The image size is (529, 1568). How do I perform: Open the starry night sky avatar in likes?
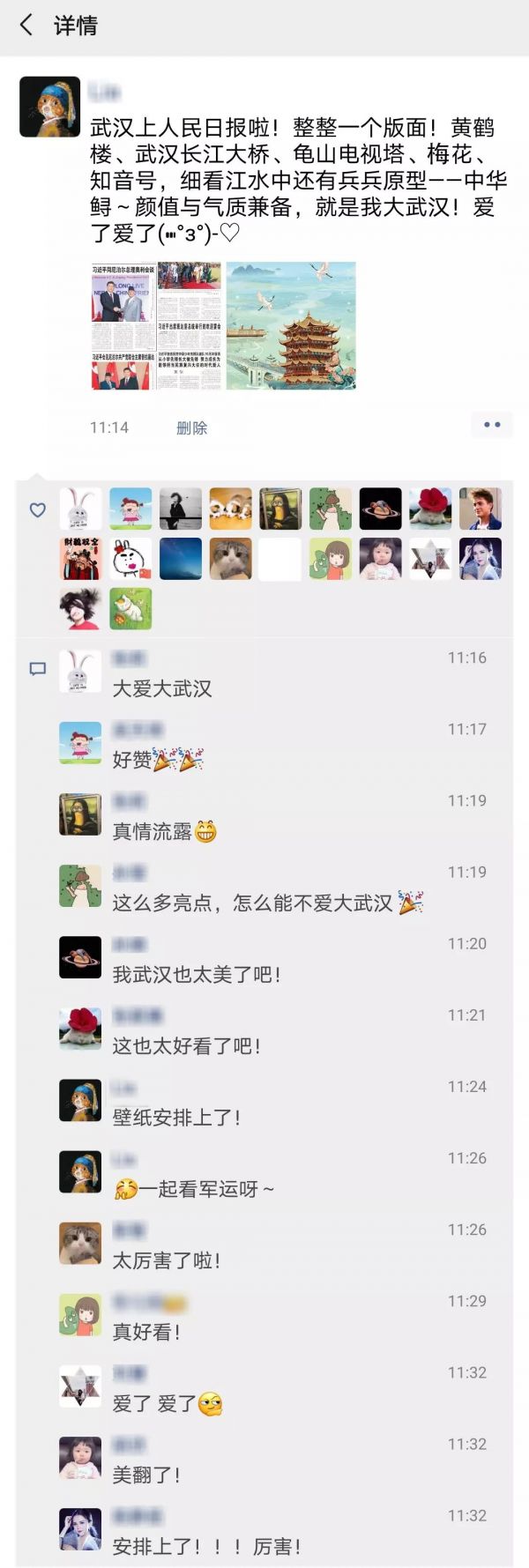coord(181,559)
